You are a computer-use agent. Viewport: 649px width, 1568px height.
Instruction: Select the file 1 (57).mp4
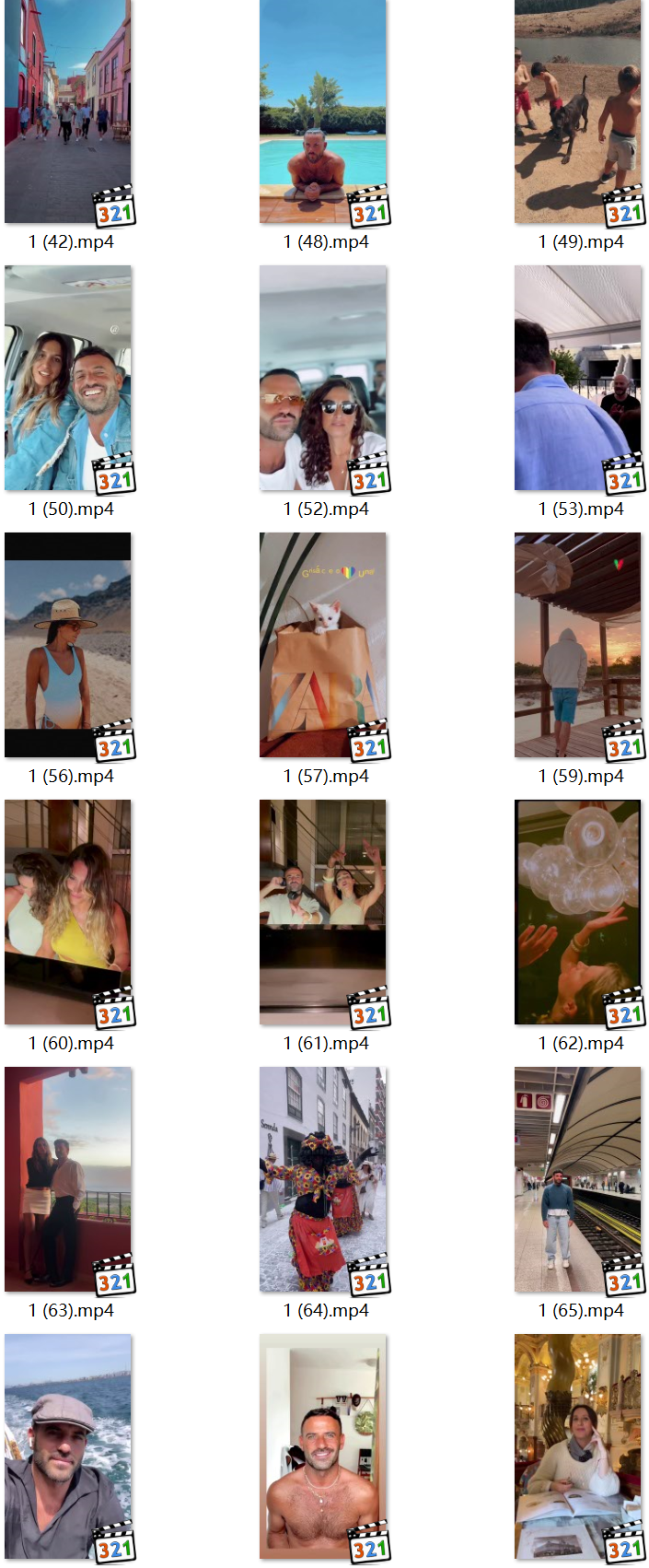pos(323,645)
